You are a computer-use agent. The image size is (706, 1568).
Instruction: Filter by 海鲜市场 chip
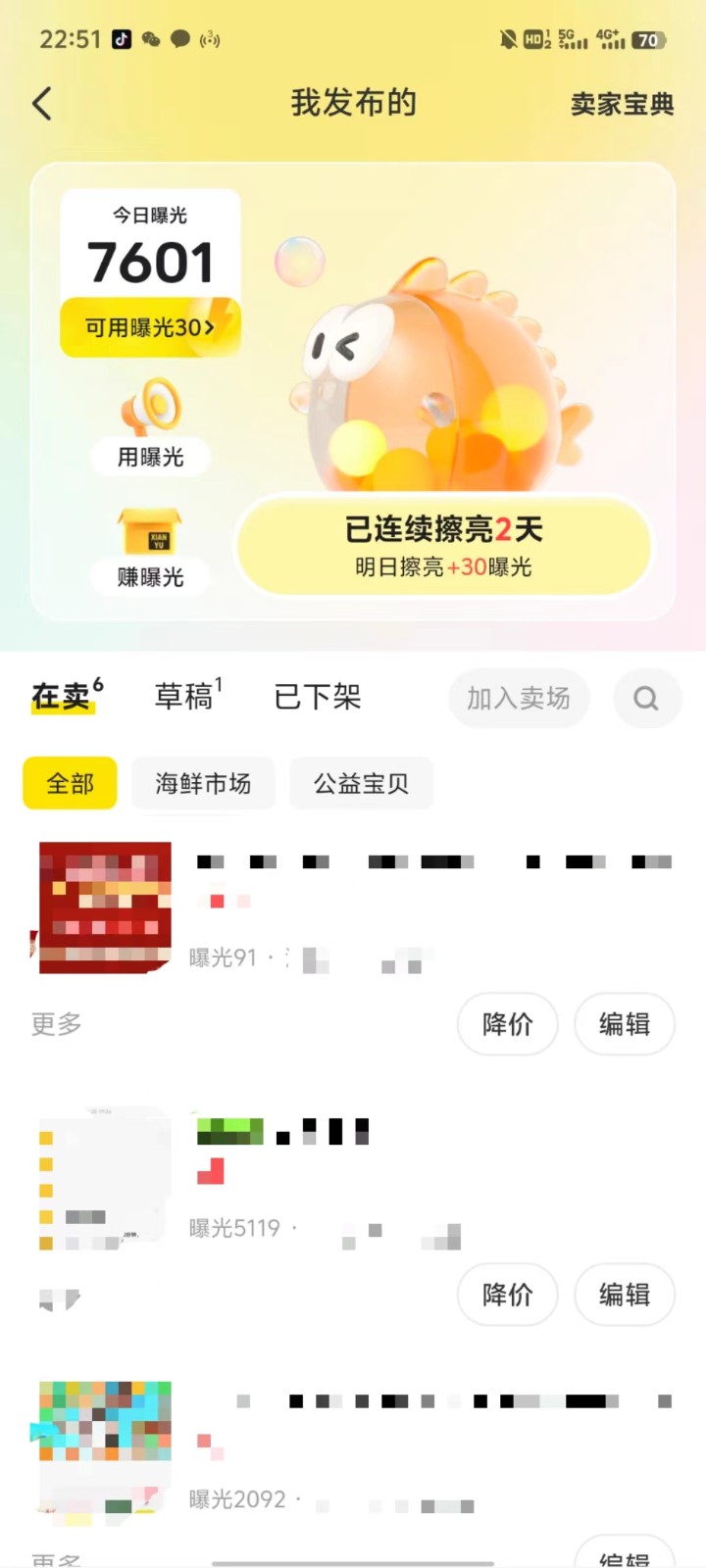point(203,783)
